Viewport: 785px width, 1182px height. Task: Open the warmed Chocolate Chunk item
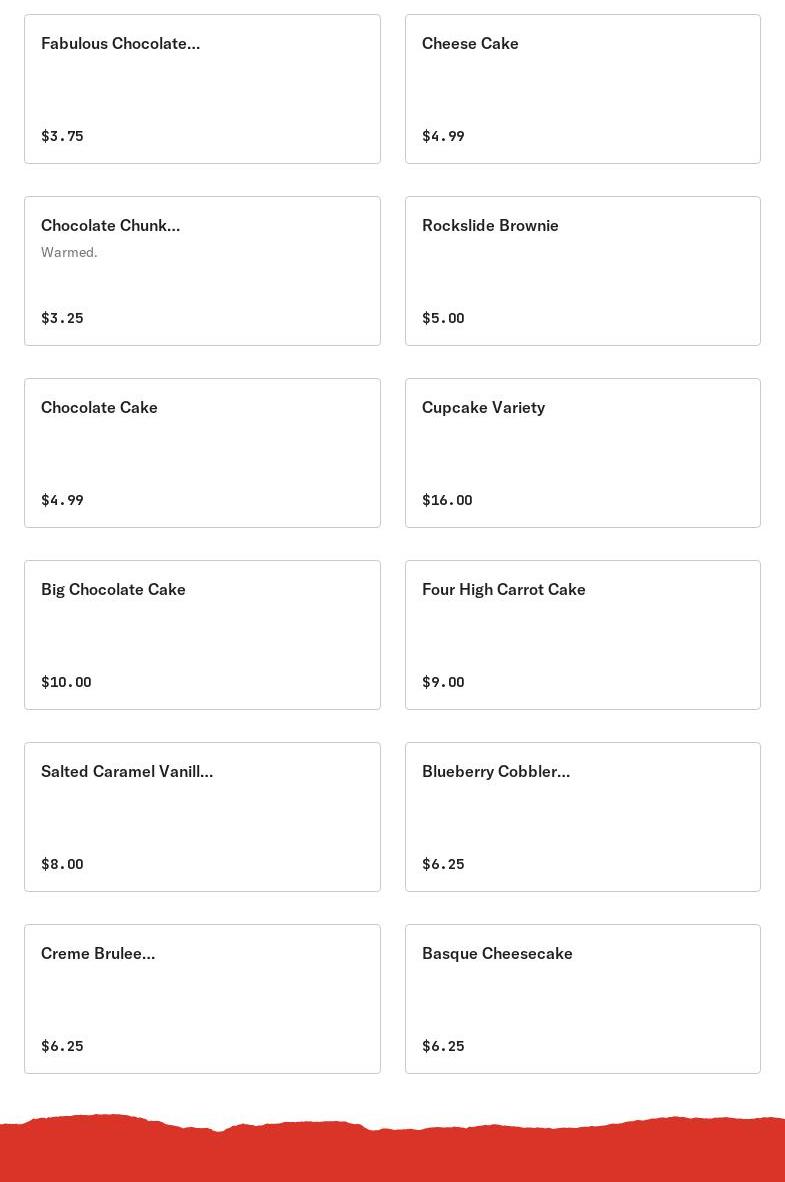202,271
